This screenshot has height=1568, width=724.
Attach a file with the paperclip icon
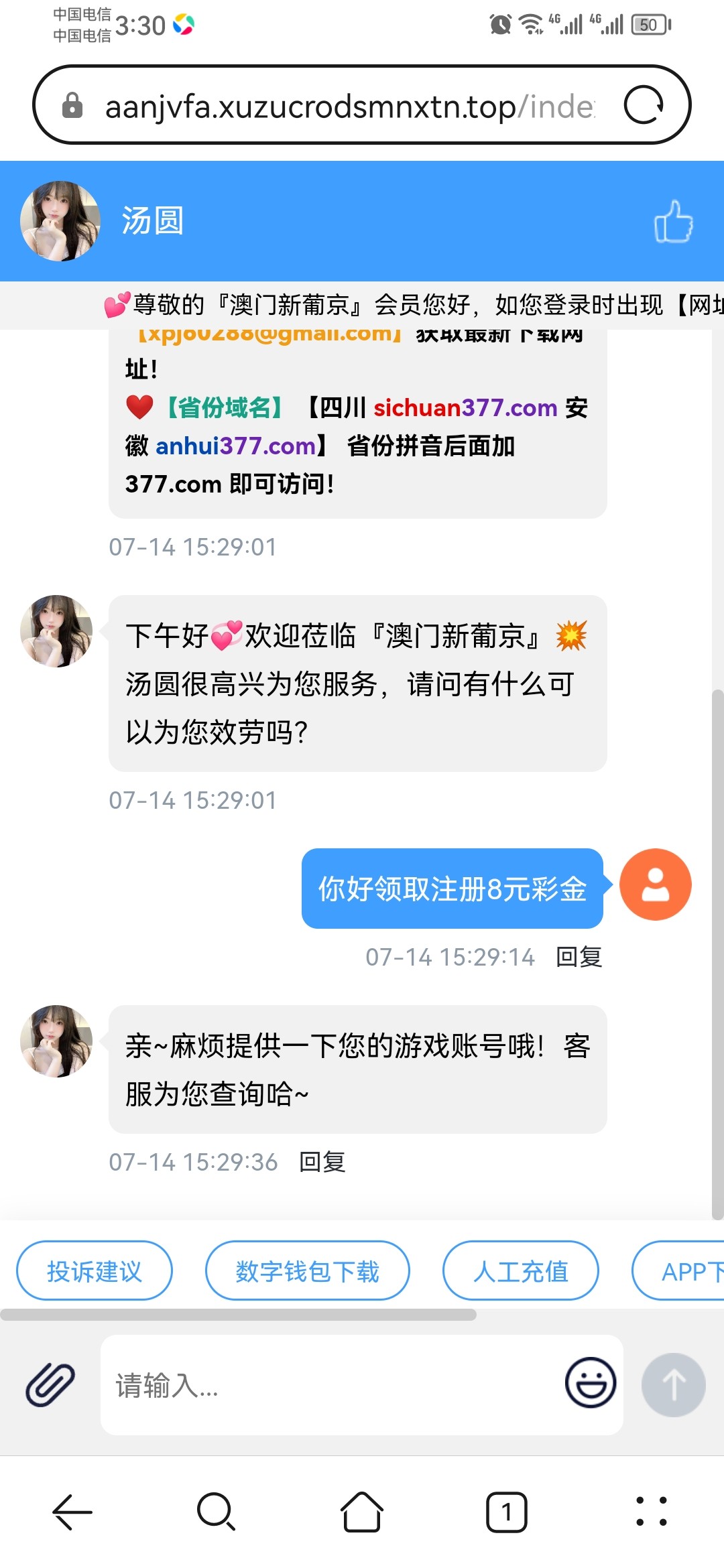click(50, 1384)
